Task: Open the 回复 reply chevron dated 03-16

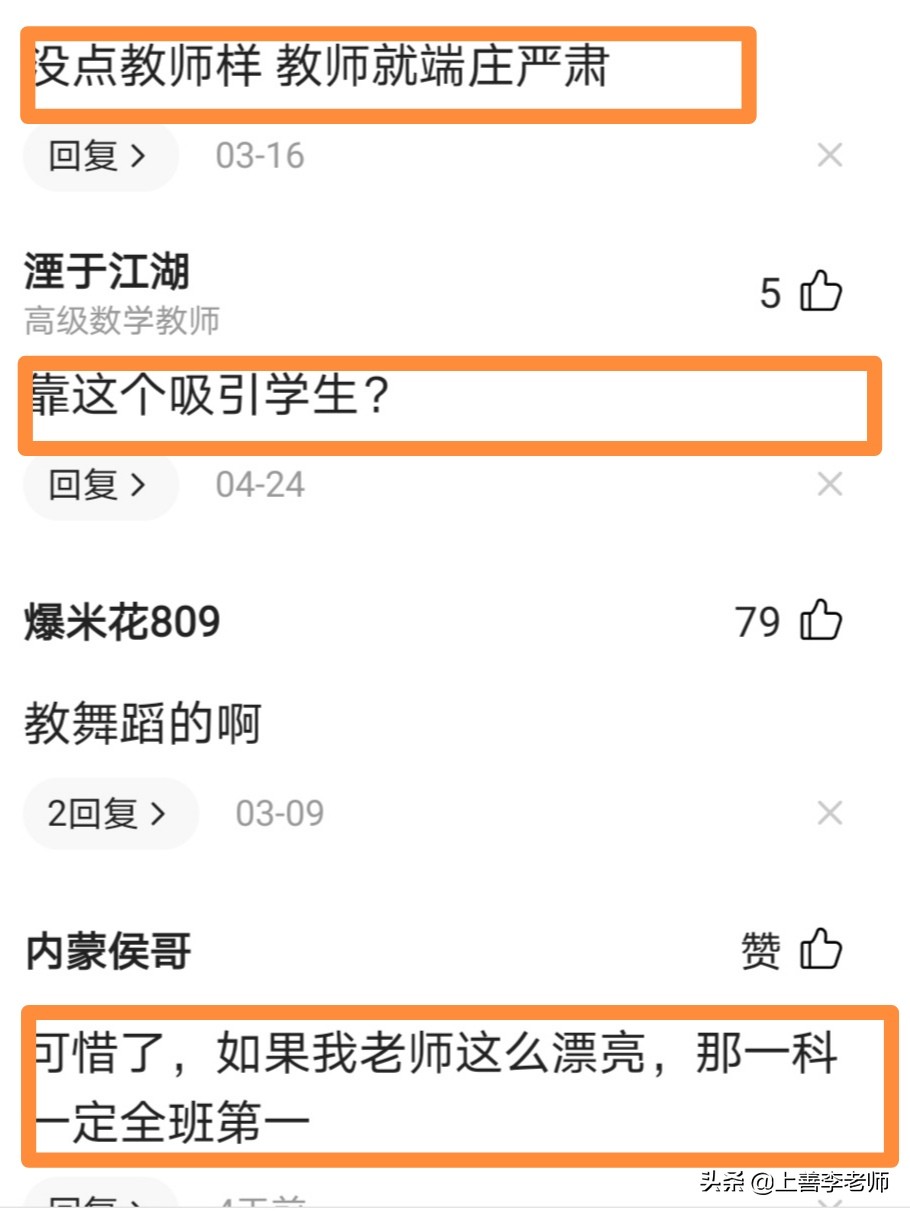Action: click(98, 155)
